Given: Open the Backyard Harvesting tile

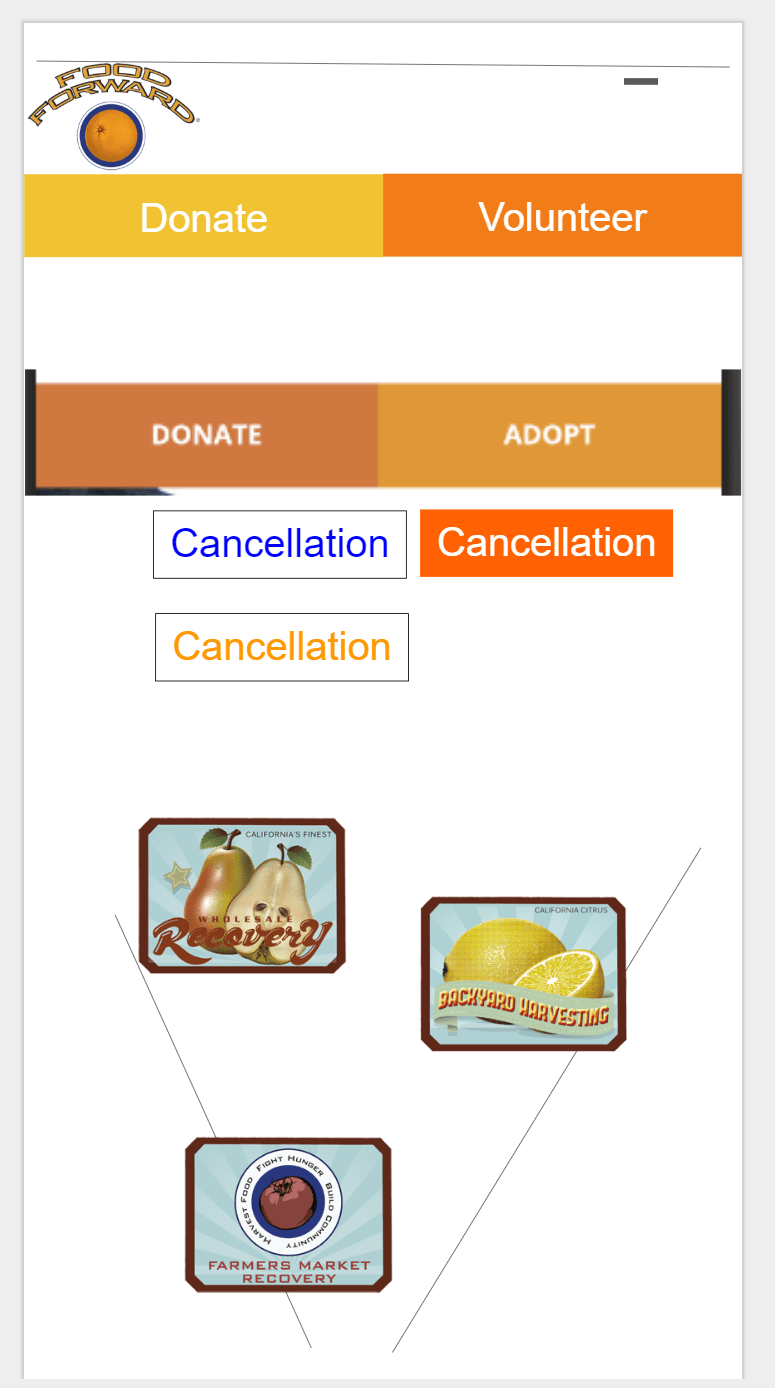Looking at the screenshot, I should [523, 974].
